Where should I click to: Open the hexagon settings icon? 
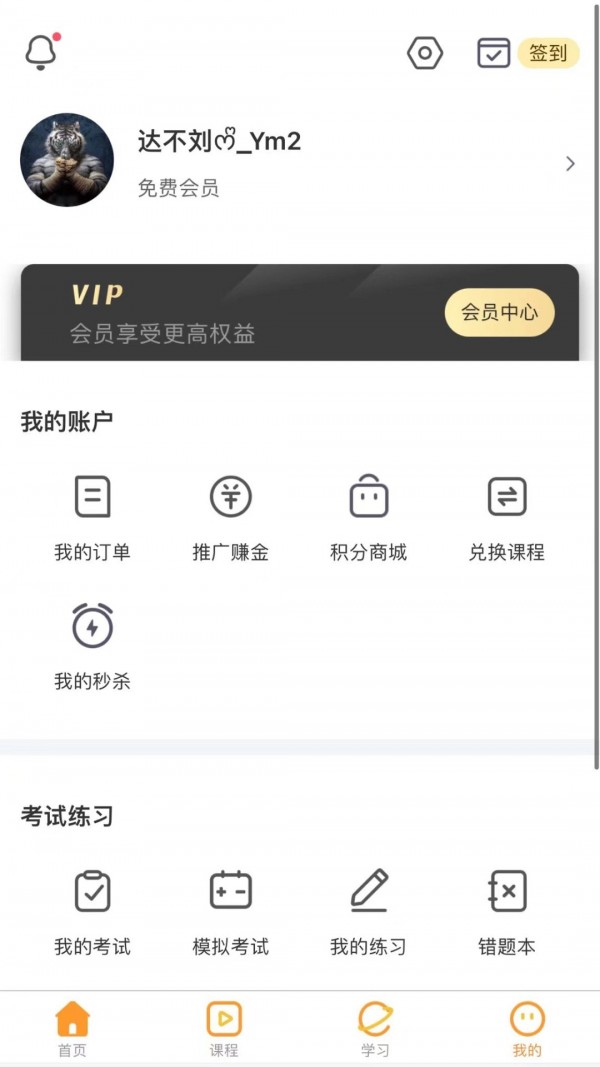point(425,52)
